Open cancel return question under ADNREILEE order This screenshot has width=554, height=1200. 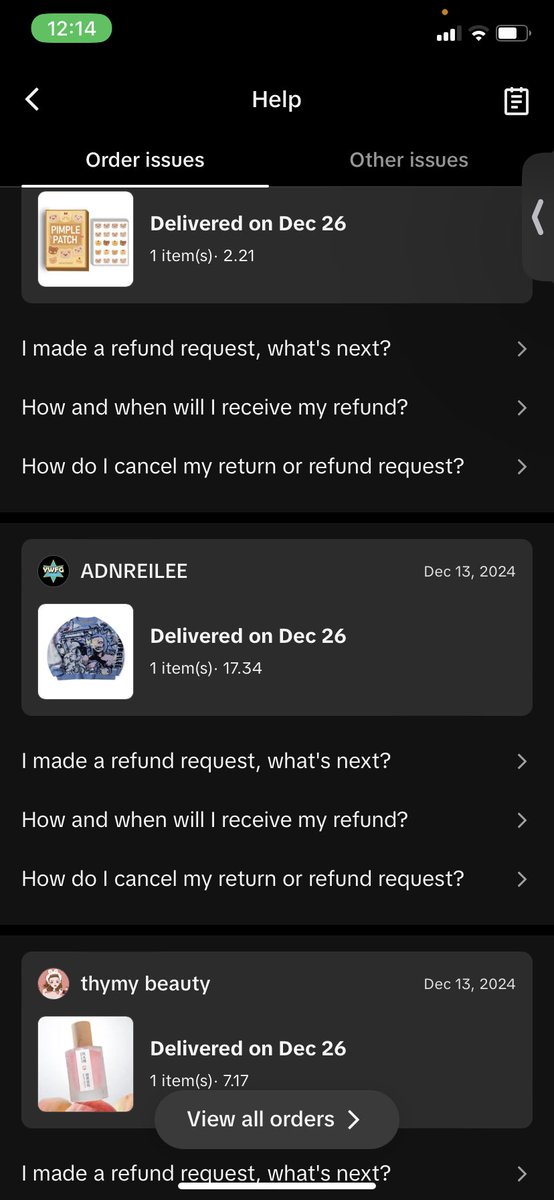[x=277, y=879]
